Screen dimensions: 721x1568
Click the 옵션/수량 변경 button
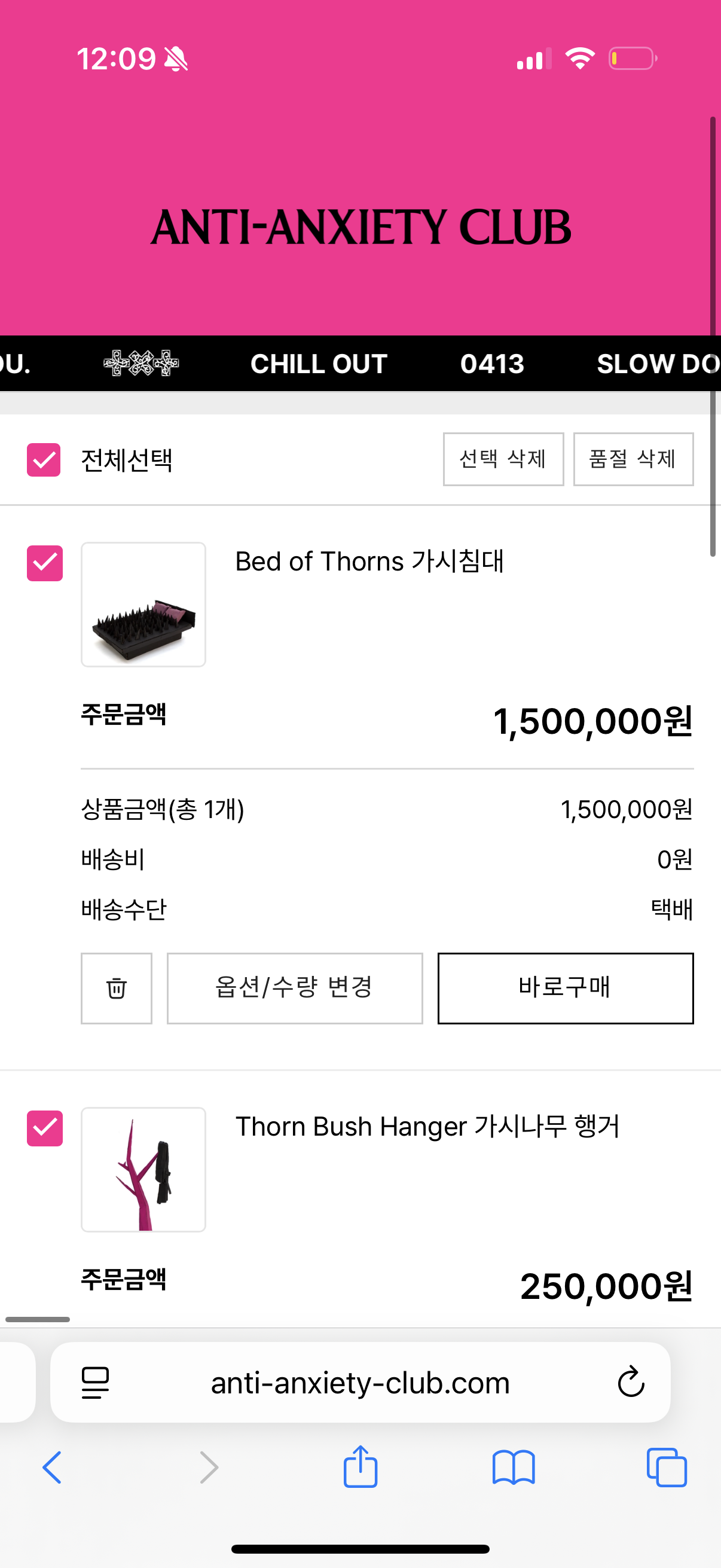(x=295, y=989)
